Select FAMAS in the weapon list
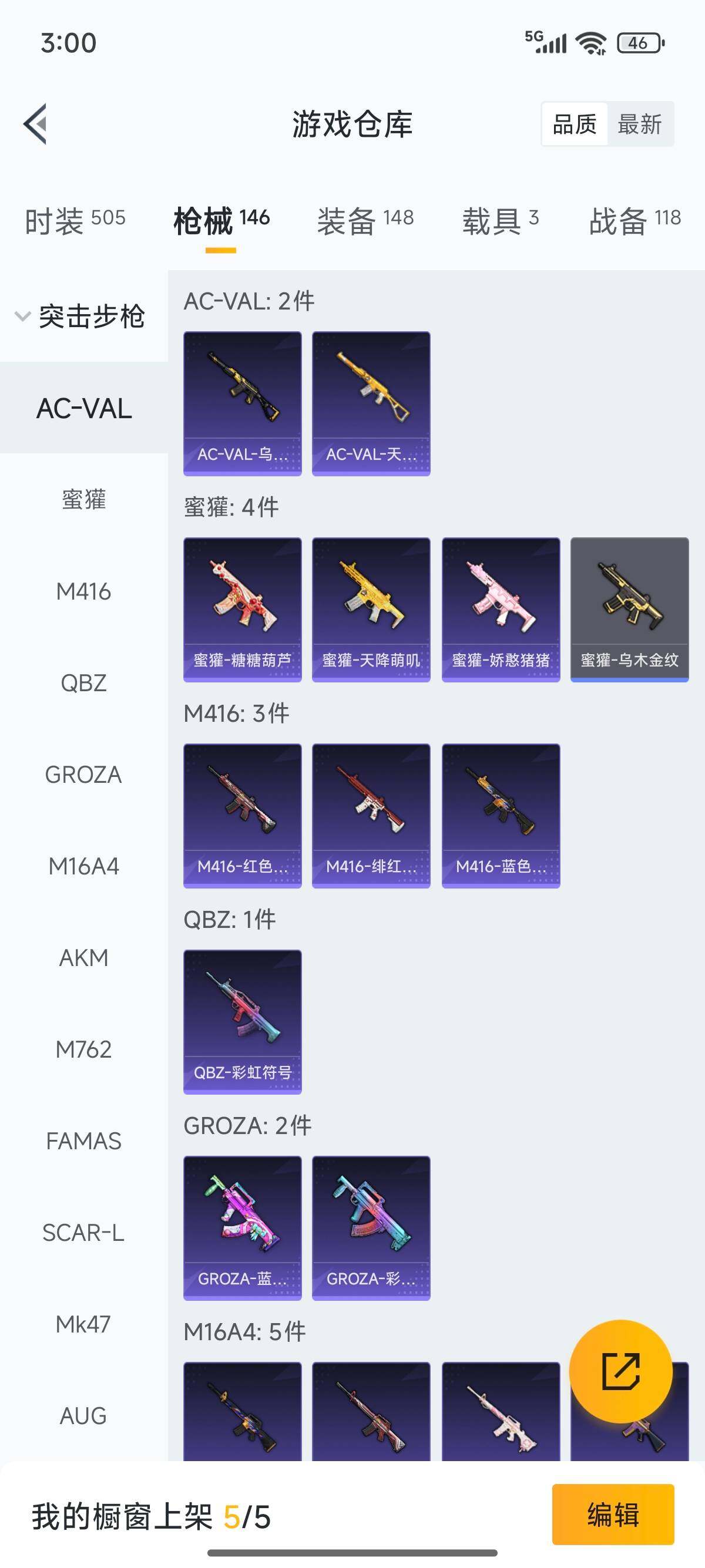 [83, 1141]
